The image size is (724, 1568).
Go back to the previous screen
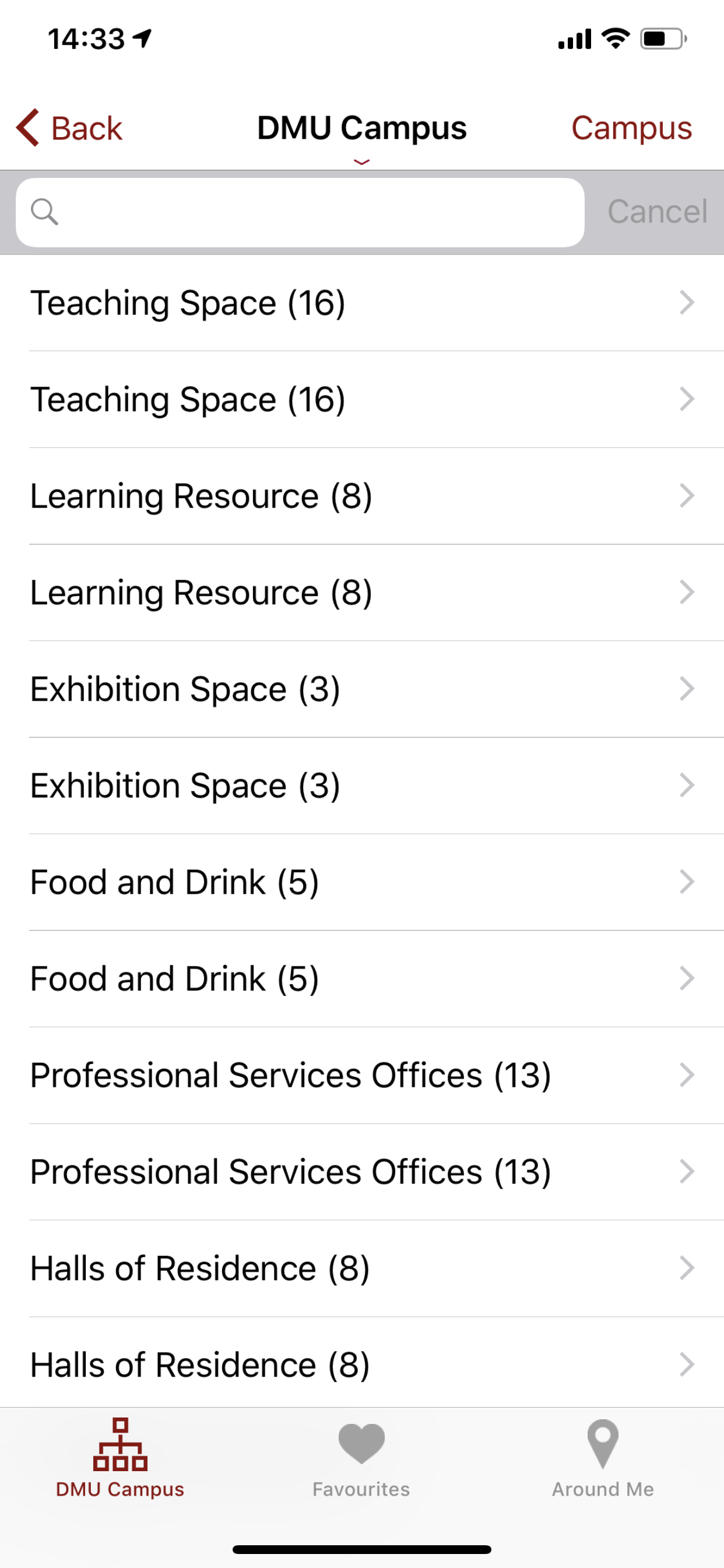pyautogui.click(x=69, y=128)
